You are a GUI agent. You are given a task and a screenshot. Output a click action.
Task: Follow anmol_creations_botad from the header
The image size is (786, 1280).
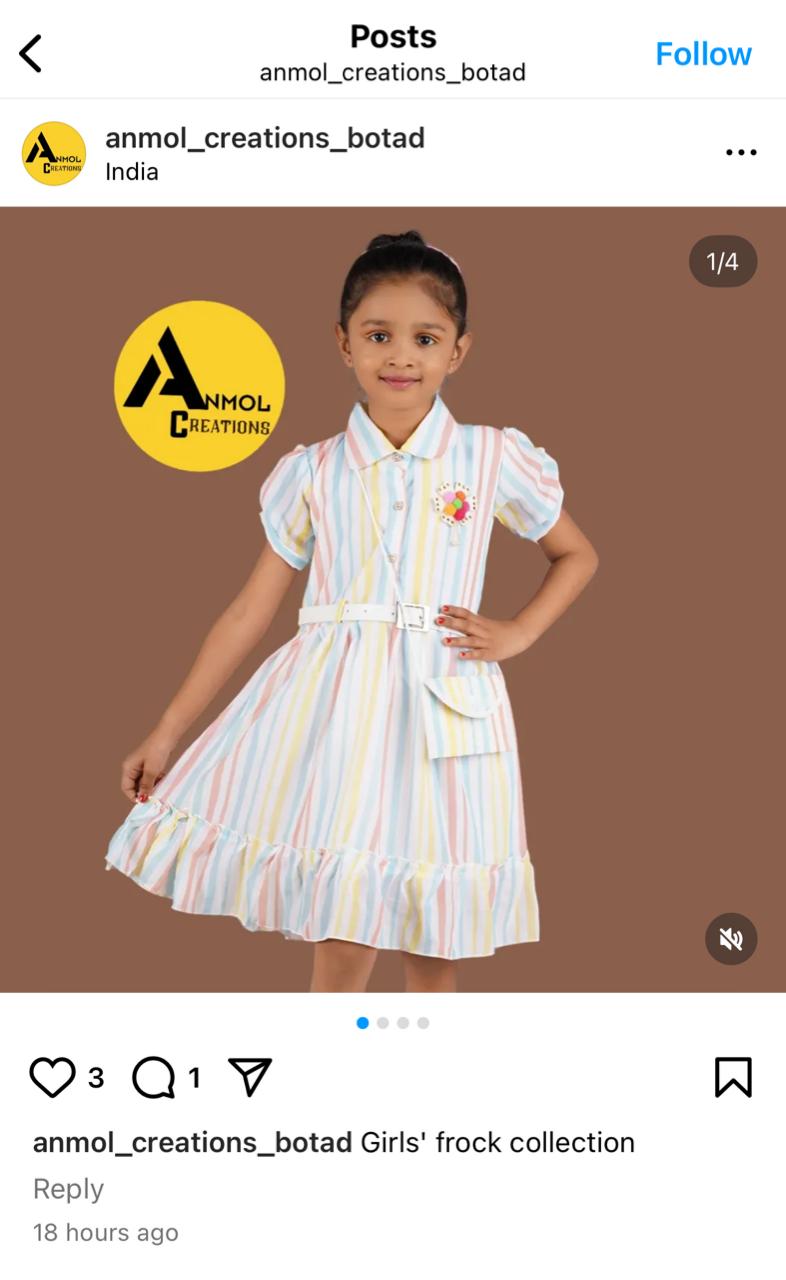click(x=702, y=54)
